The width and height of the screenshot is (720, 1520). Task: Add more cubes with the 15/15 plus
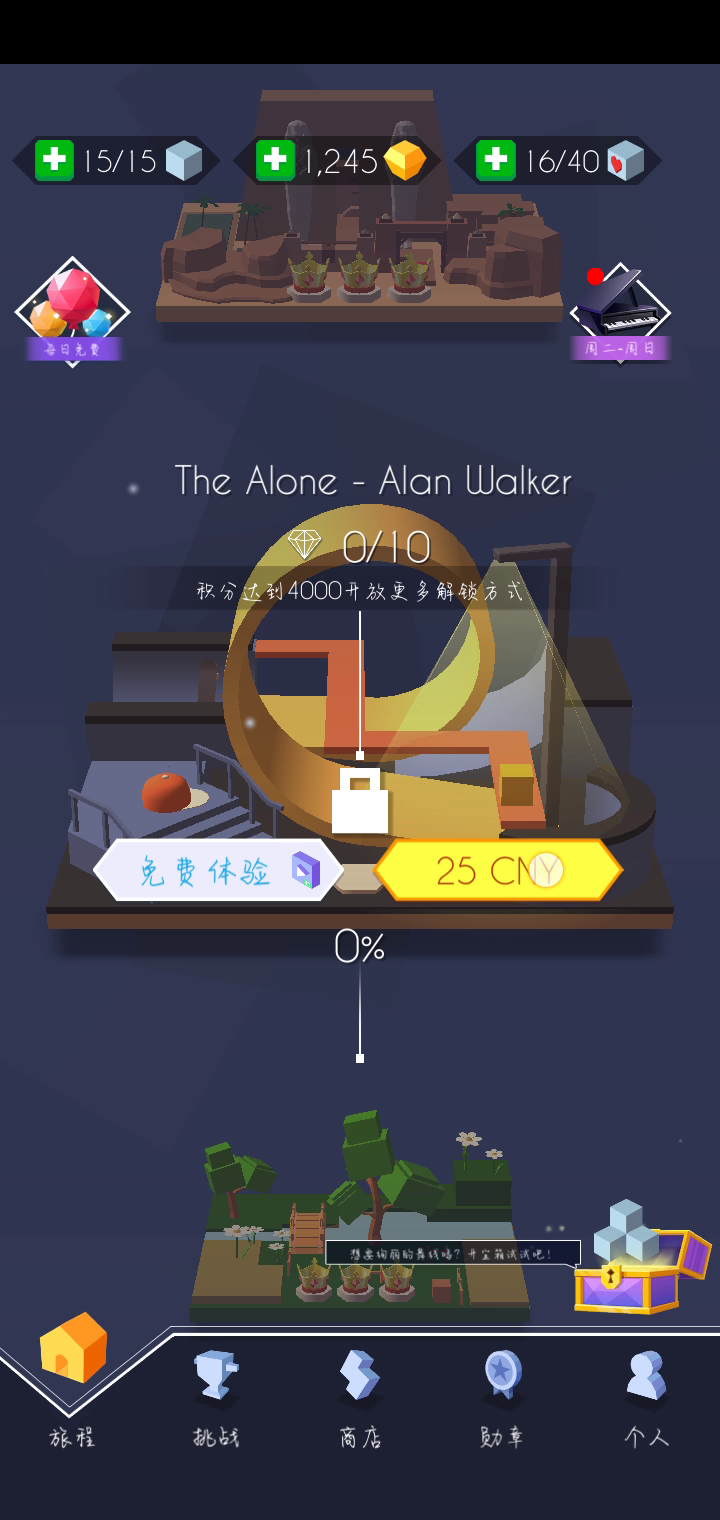coord(54,160)
